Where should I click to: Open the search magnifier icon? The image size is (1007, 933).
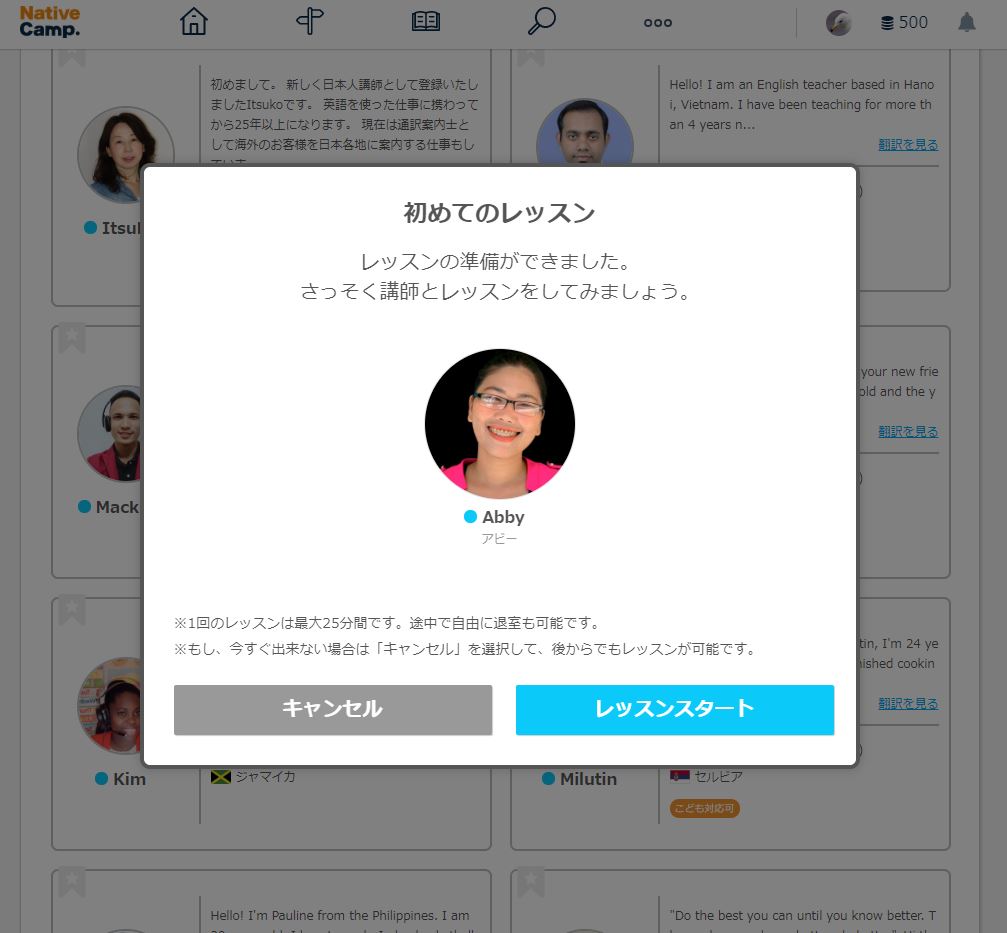541,22
